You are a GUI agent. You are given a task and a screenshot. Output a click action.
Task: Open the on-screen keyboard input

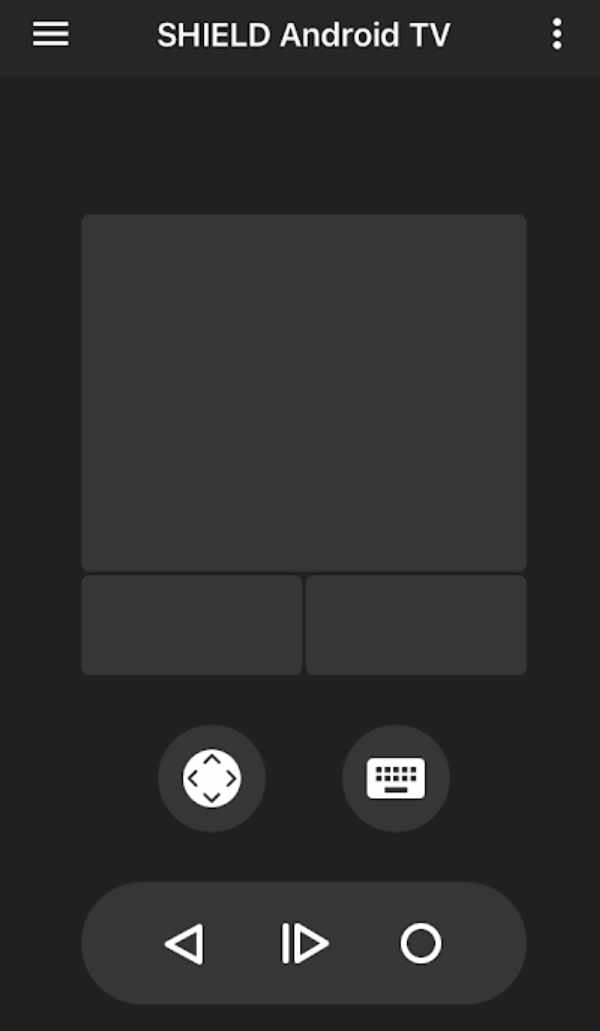tap(396, 779)
